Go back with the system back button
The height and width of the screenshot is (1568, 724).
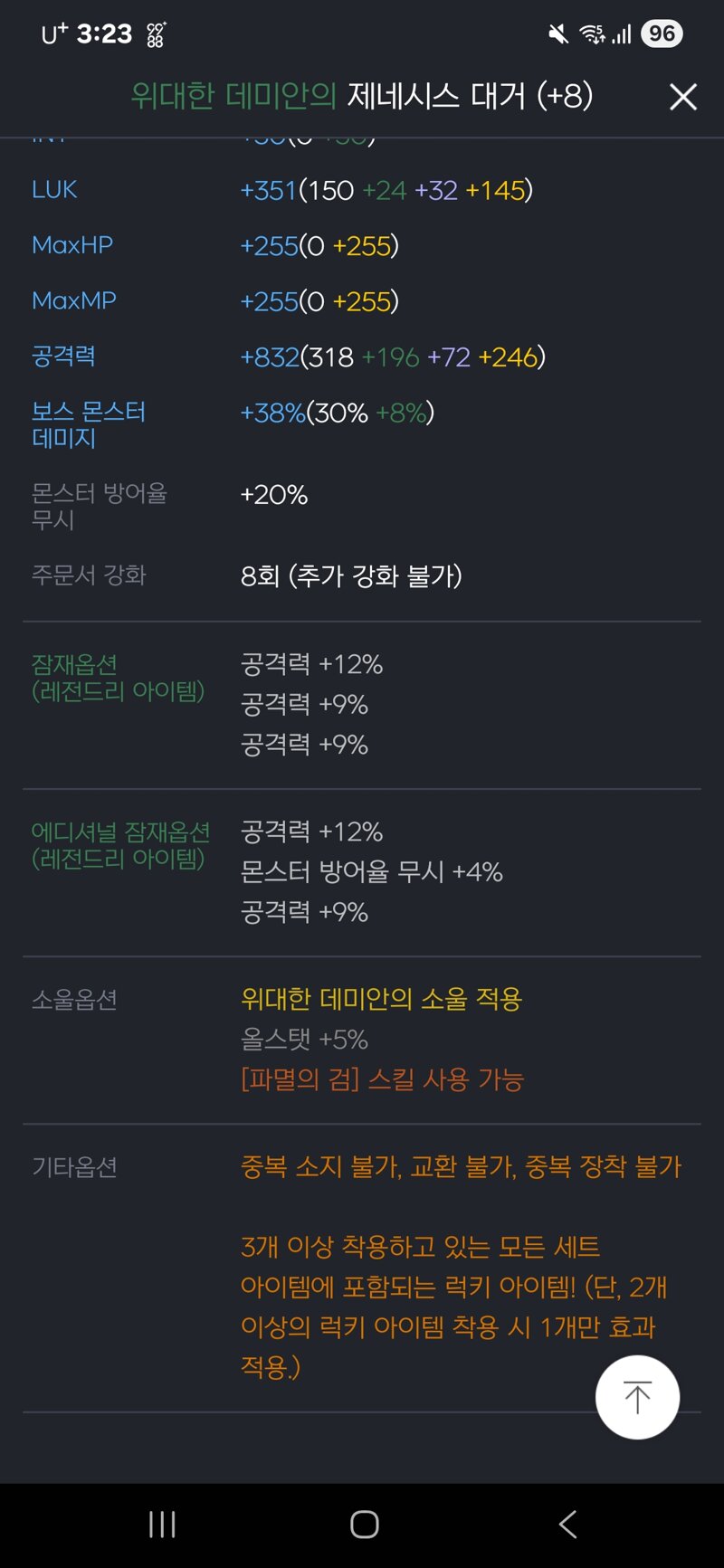(567, 1525)
